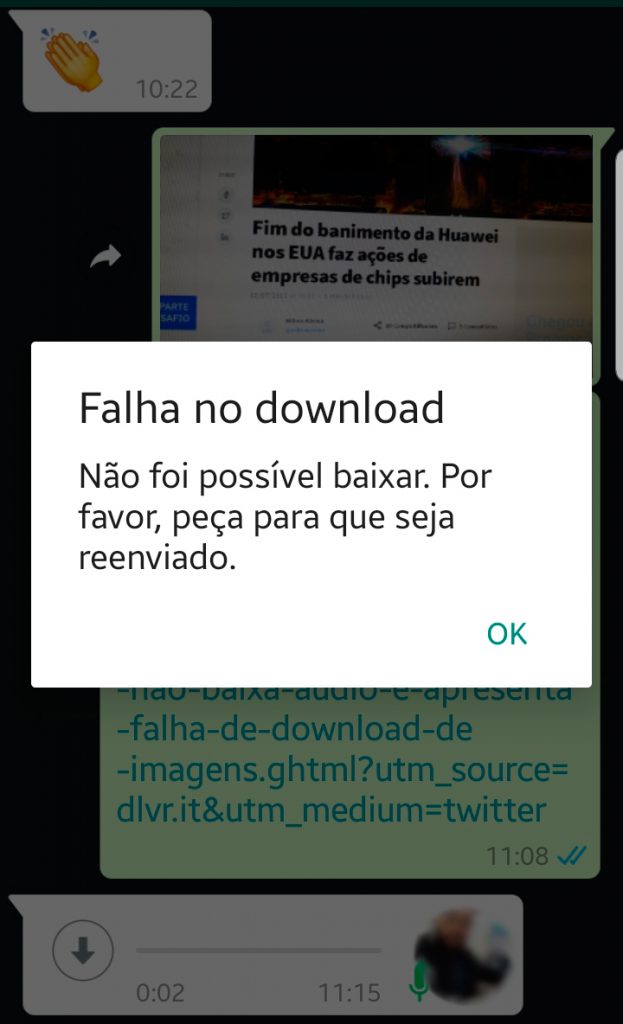Open the Huawei article image preview
623x1024 pixels.
click(x=376, y=237)
